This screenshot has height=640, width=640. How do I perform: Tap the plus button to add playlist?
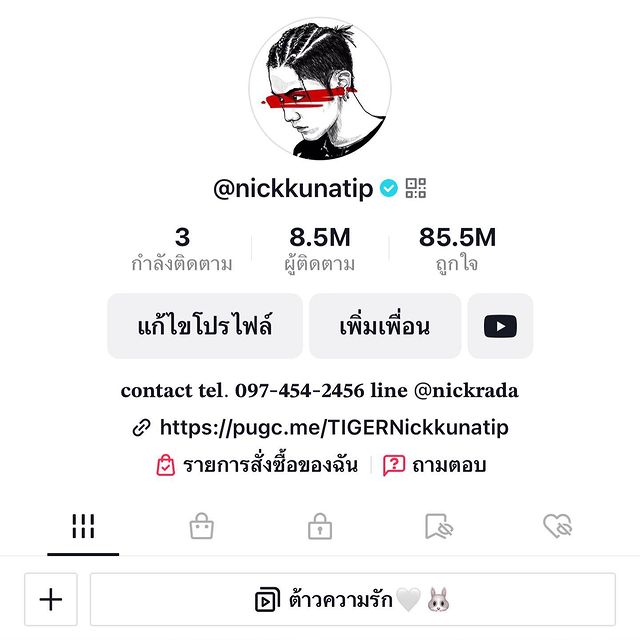[51, 599]
